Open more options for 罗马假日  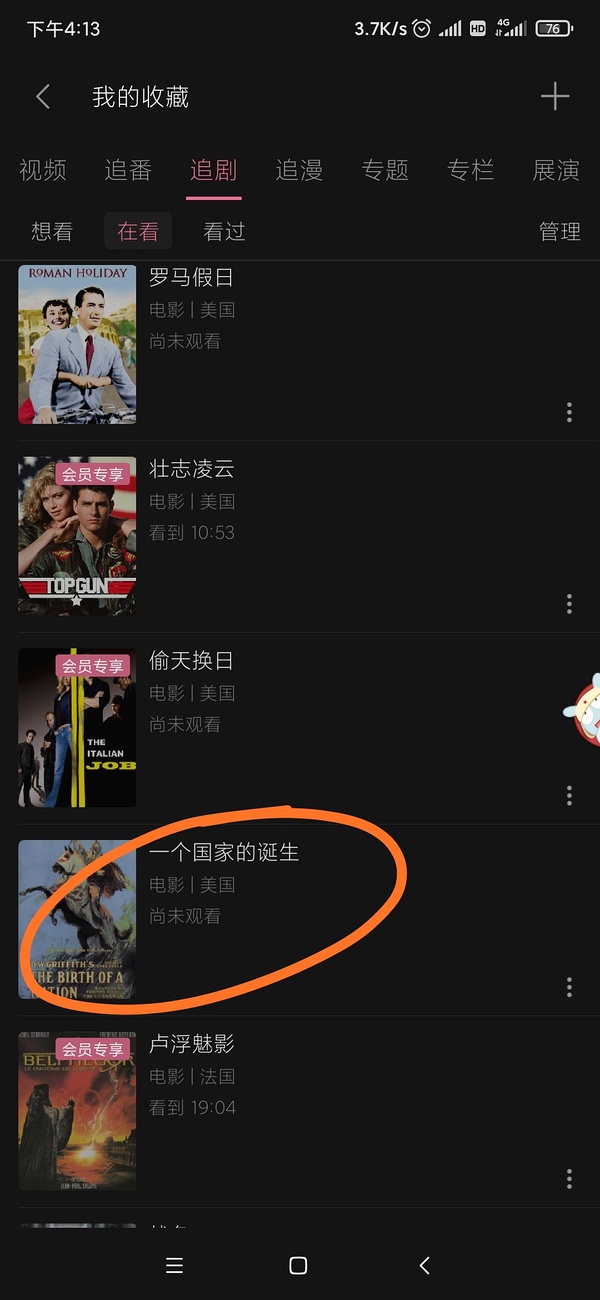569,412
